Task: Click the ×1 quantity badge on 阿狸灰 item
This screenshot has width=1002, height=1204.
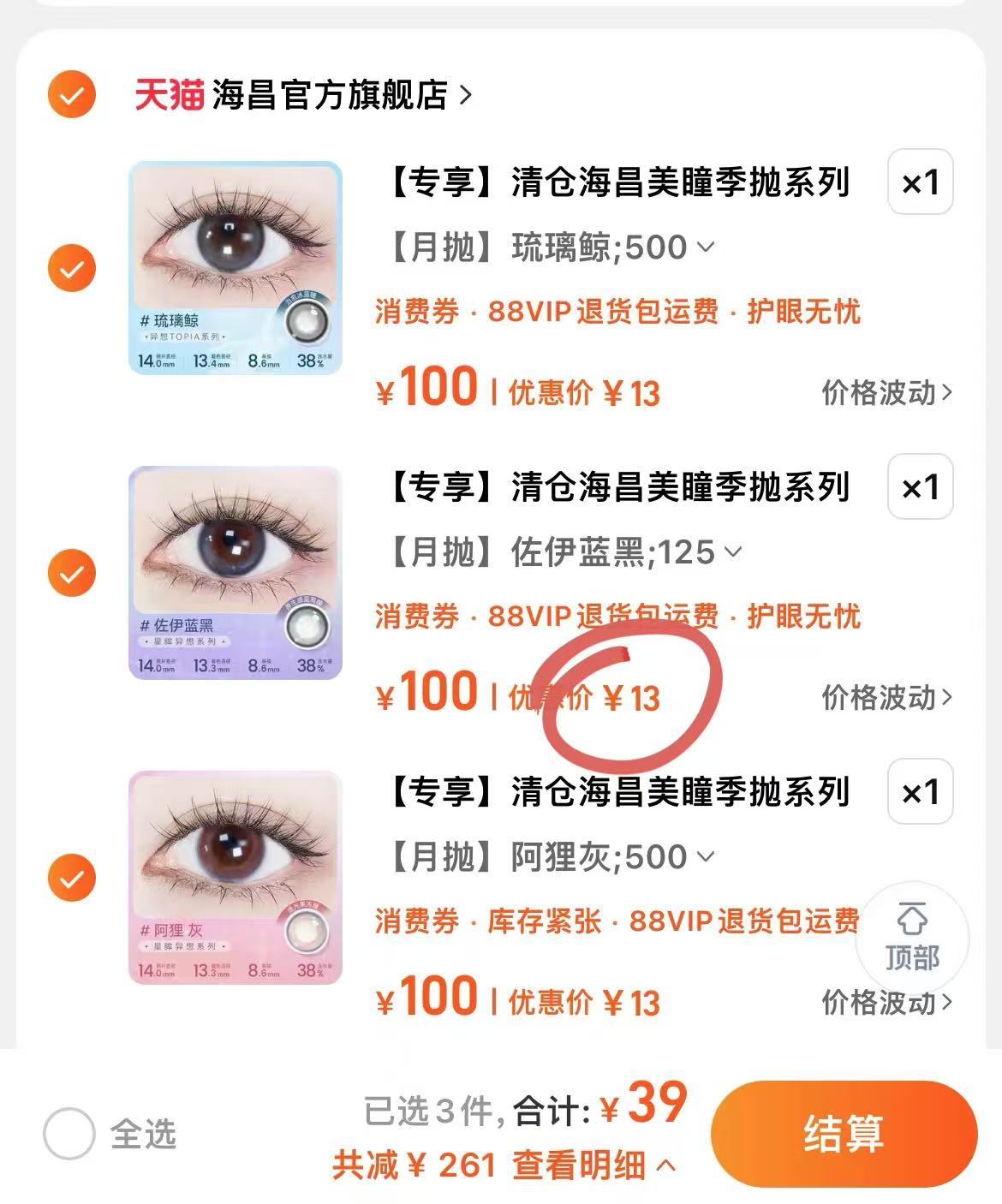Action: [x=921, y=794]
